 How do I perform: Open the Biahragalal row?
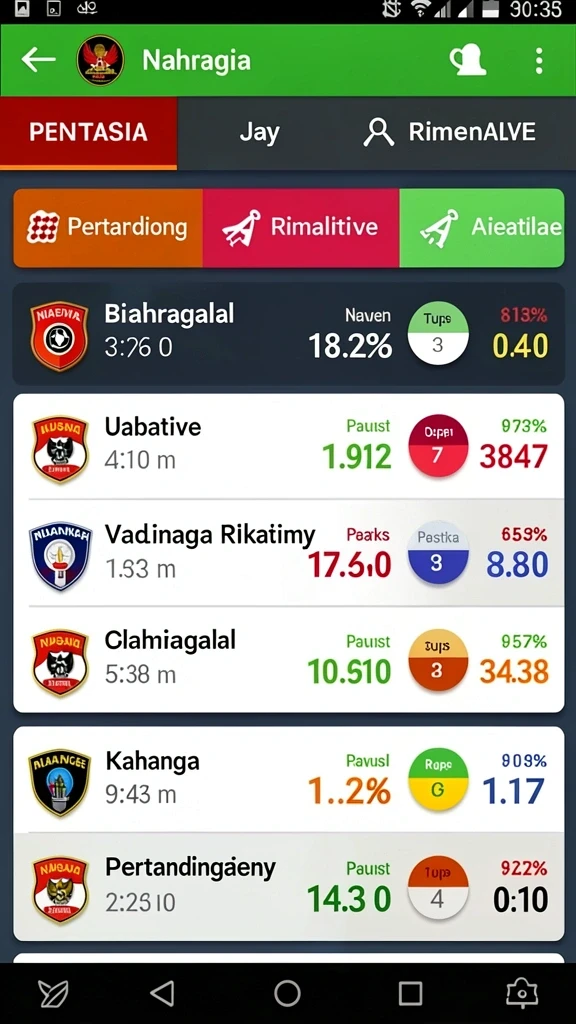[289, 334]
